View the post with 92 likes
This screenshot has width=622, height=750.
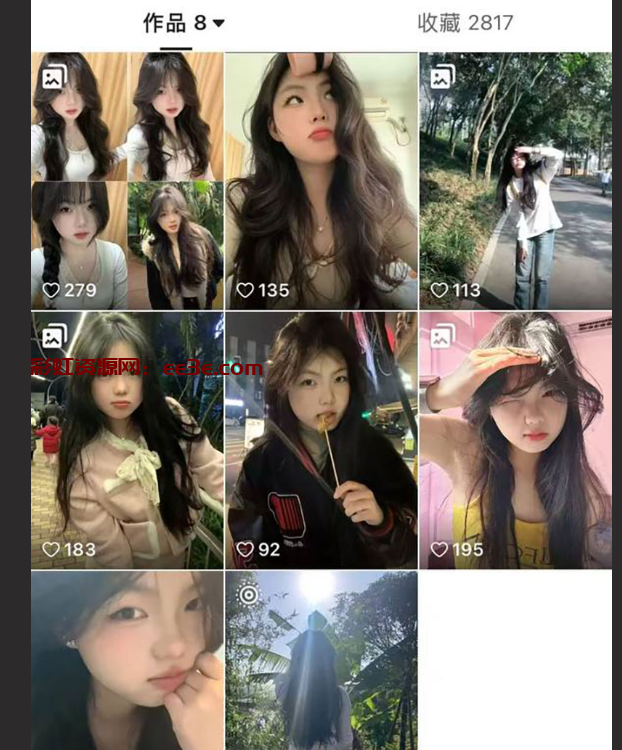321,440
